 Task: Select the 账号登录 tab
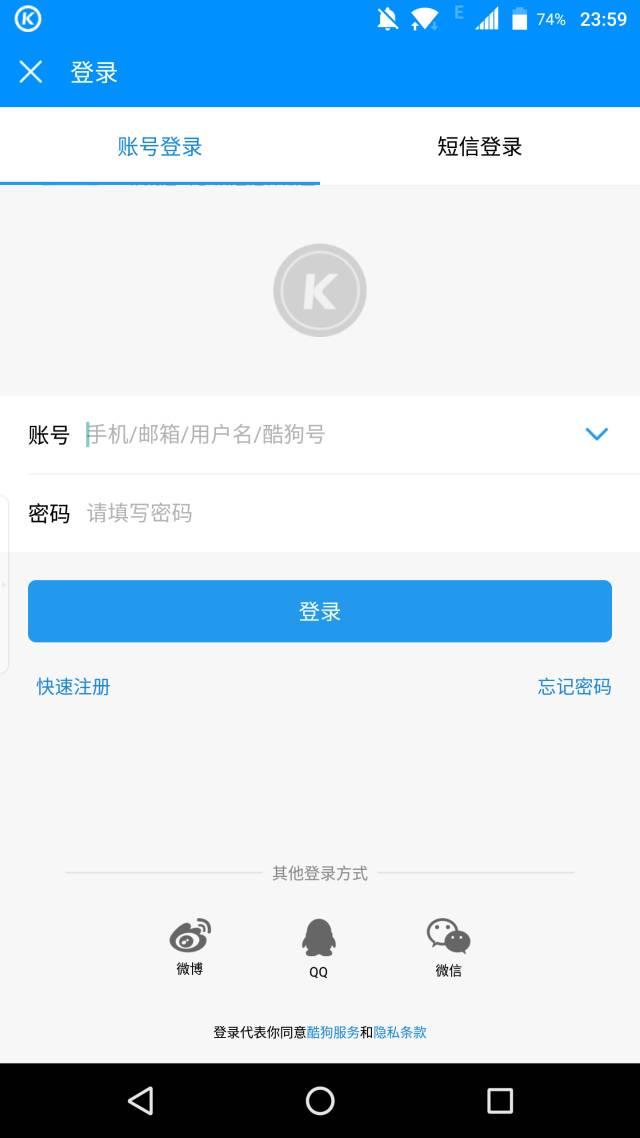point(160,147)
